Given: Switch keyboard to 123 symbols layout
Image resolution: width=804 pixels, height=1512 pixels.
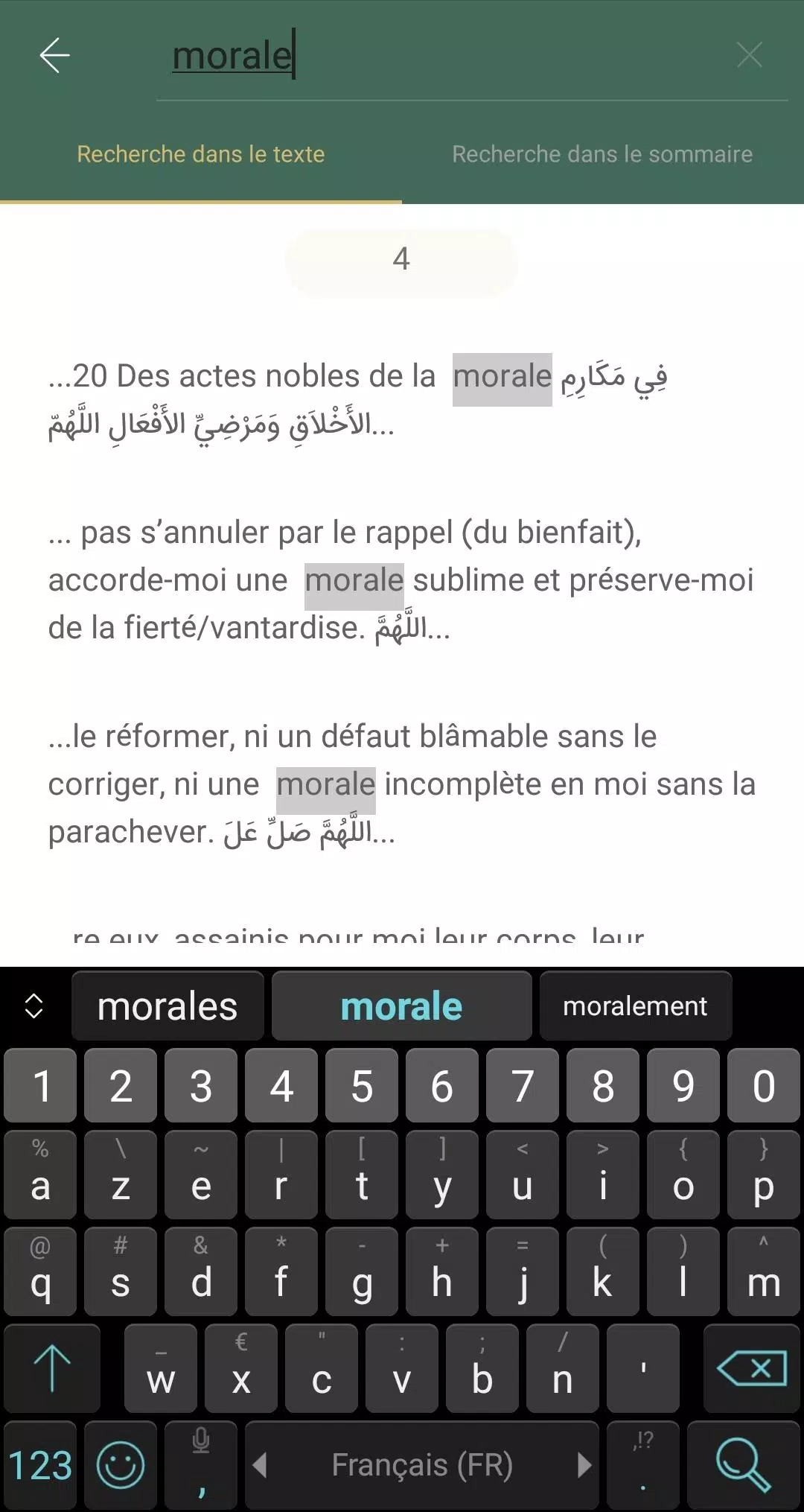Looking at the screenshot, I should point(40,1465).
